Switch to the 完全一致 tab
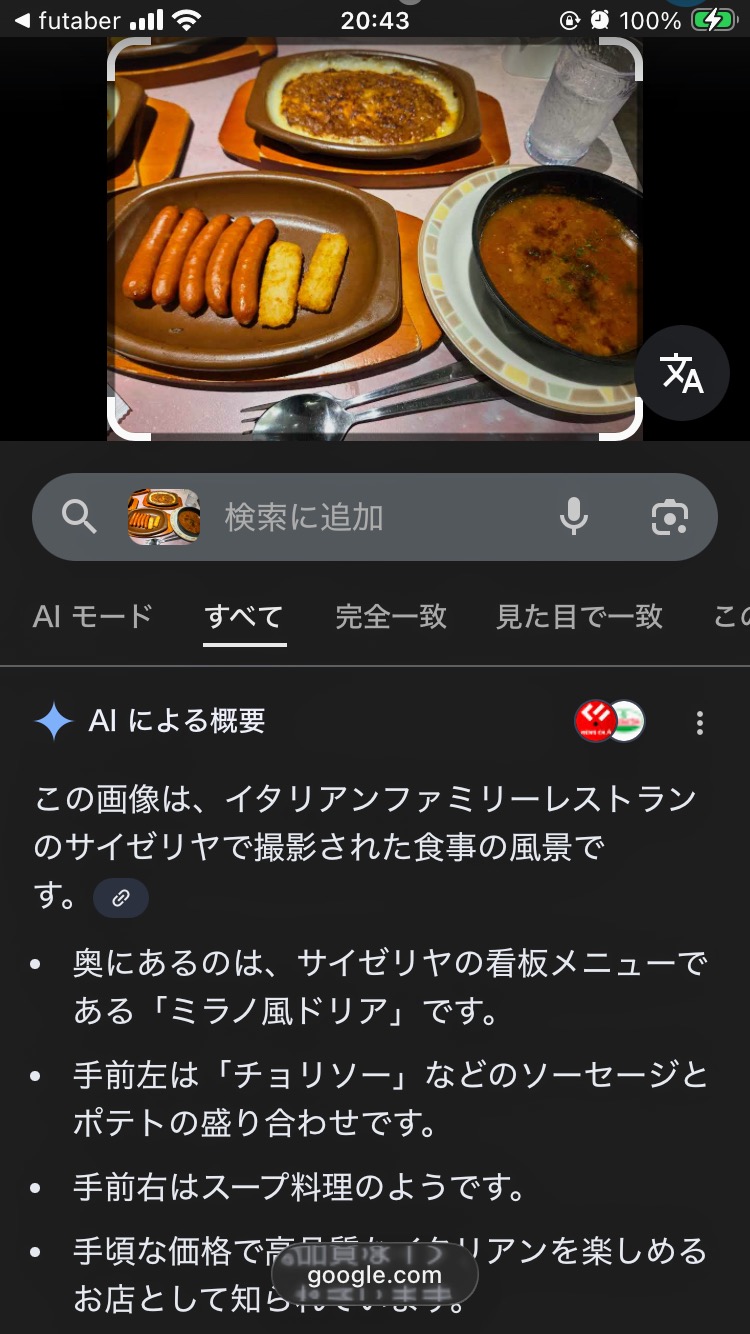750x1334 pixels. [x=391, y=616]
